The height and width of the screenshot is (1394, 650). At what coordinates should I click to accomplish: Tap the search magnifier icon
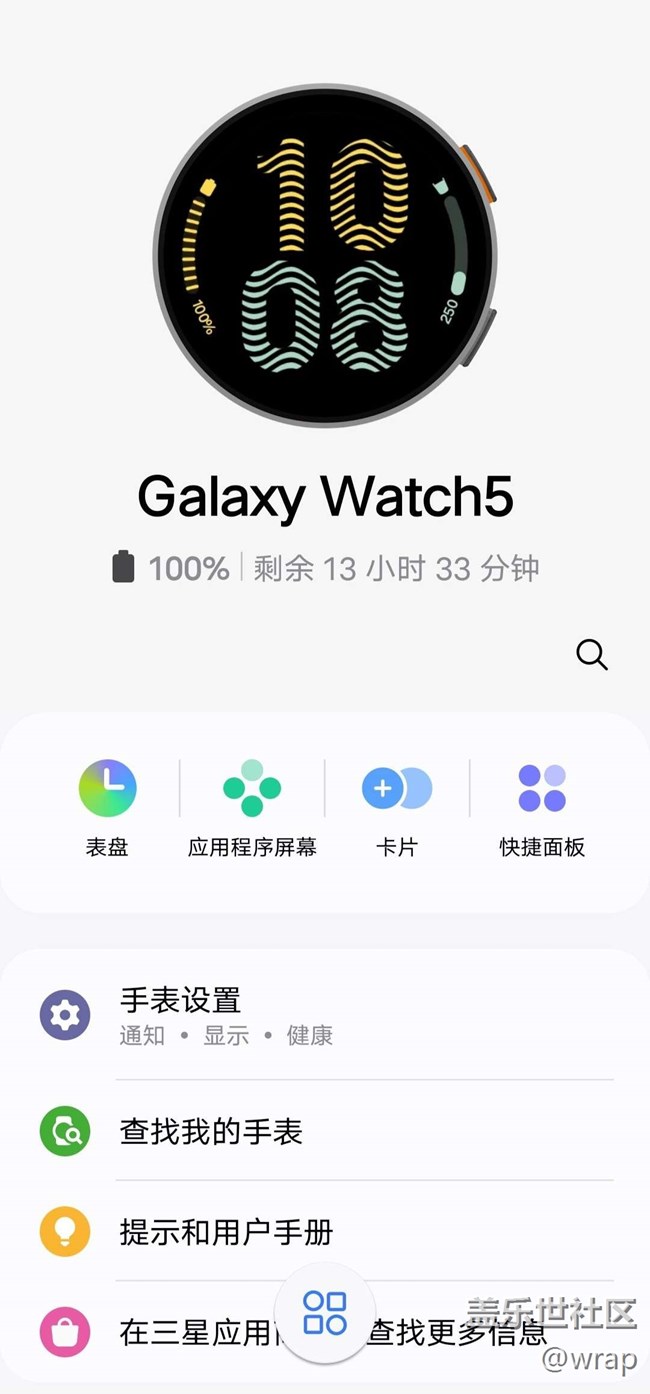point(592,655)
